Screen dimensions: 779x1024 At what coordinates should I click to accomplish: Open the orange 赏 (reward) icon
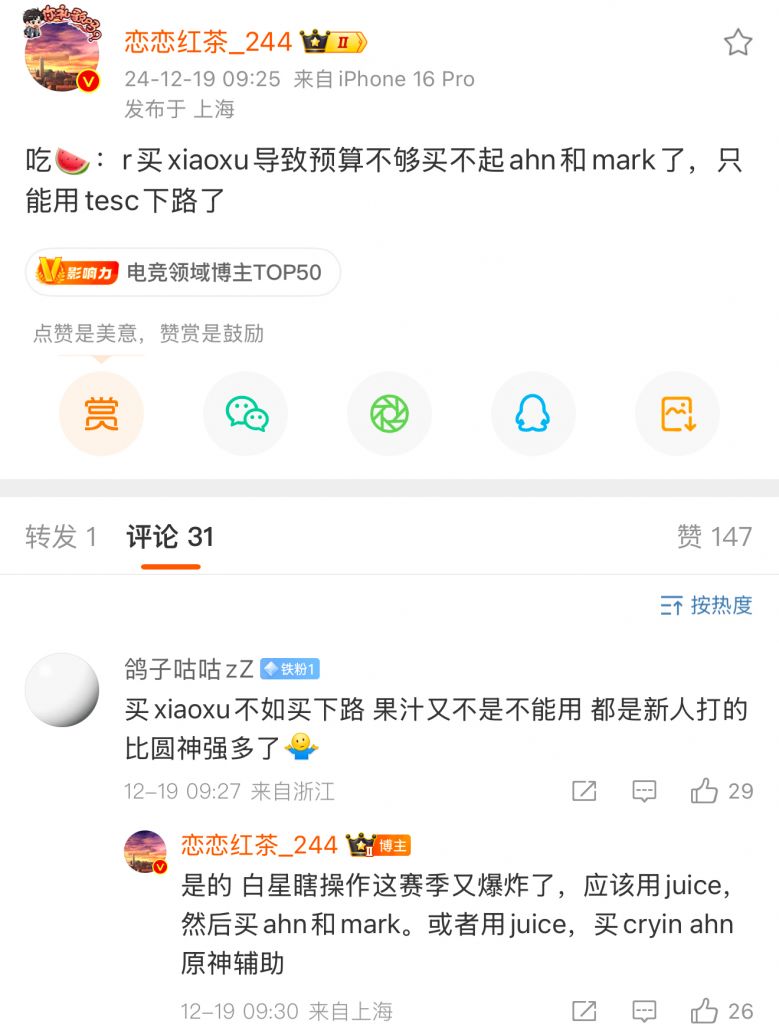tap(101, 413)
